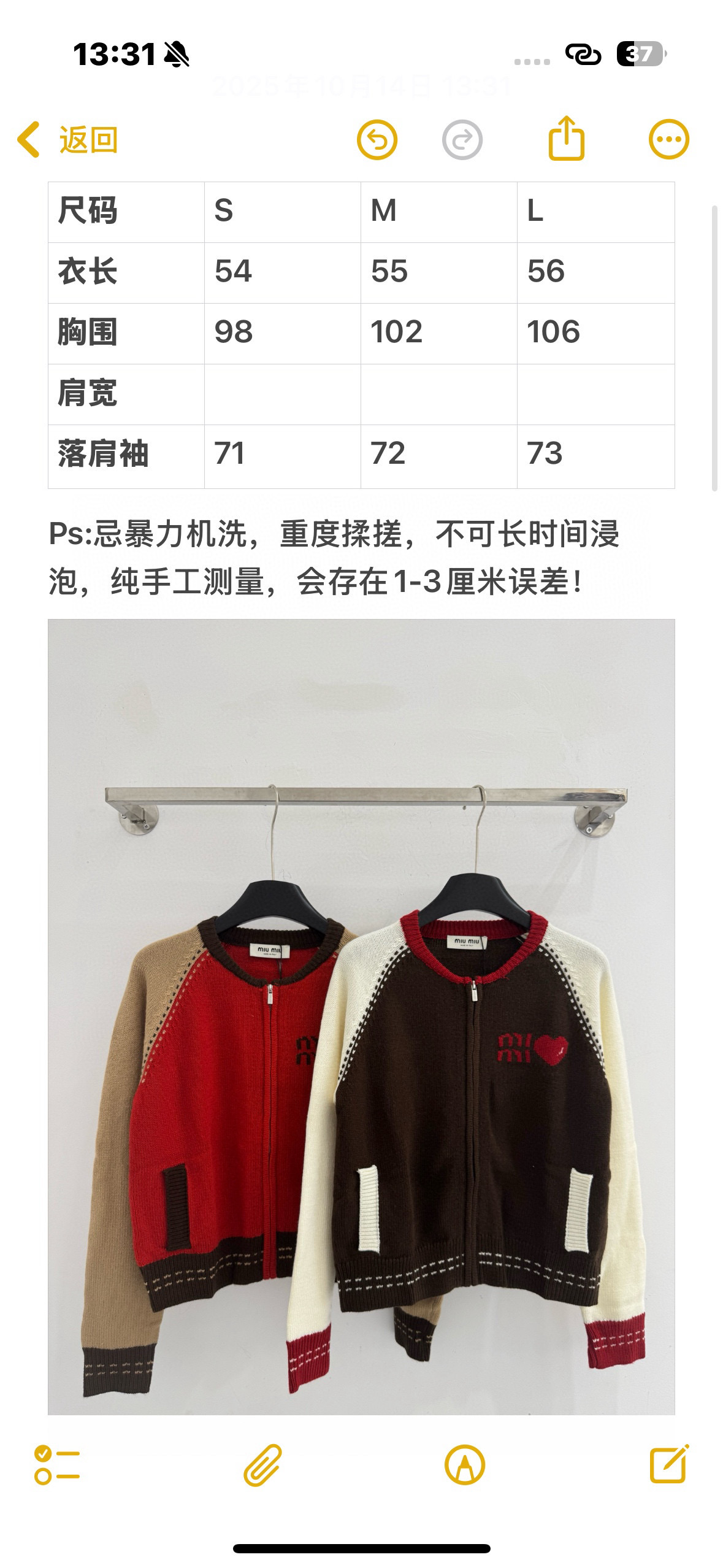Open the more options menu
This screenshot has width=723, height=1568.
(x=669, y=139)
